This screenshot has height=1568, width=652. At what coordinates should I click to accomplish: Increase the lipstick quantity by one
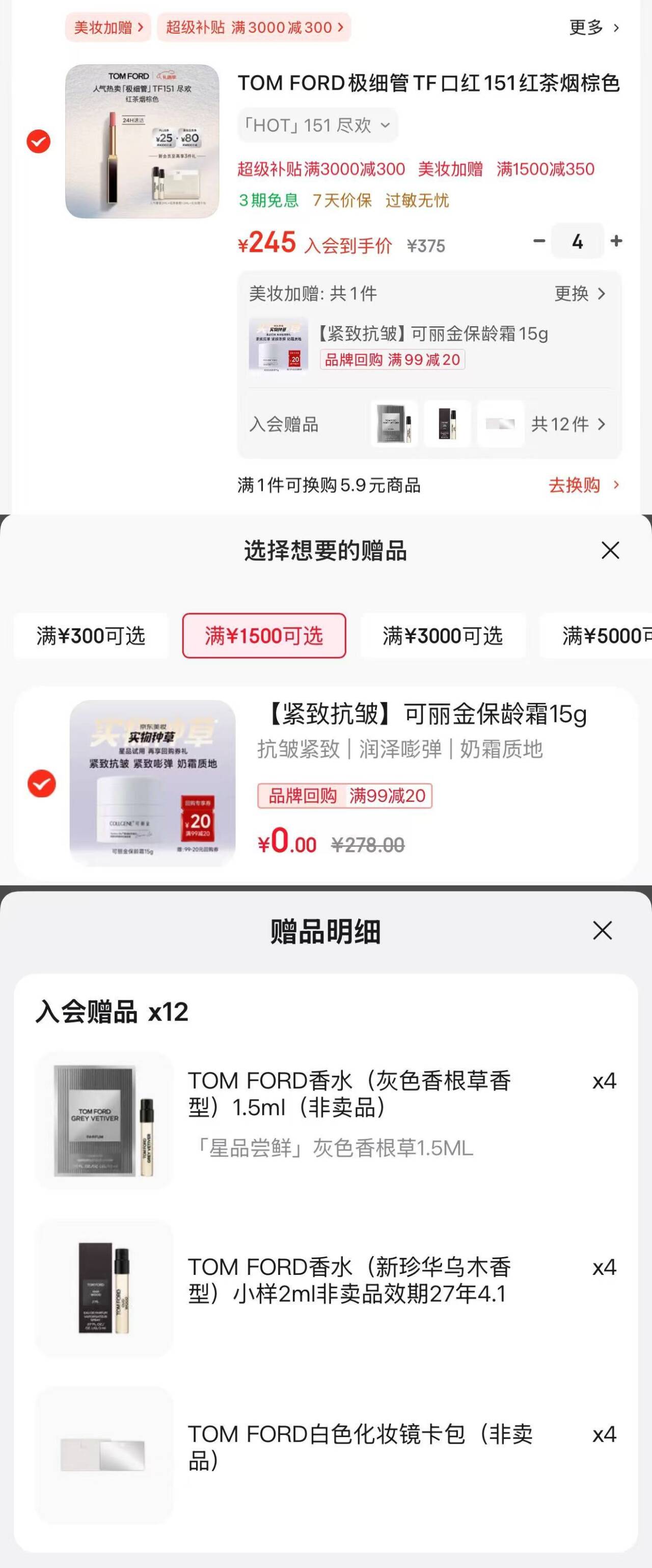[616, 241]
